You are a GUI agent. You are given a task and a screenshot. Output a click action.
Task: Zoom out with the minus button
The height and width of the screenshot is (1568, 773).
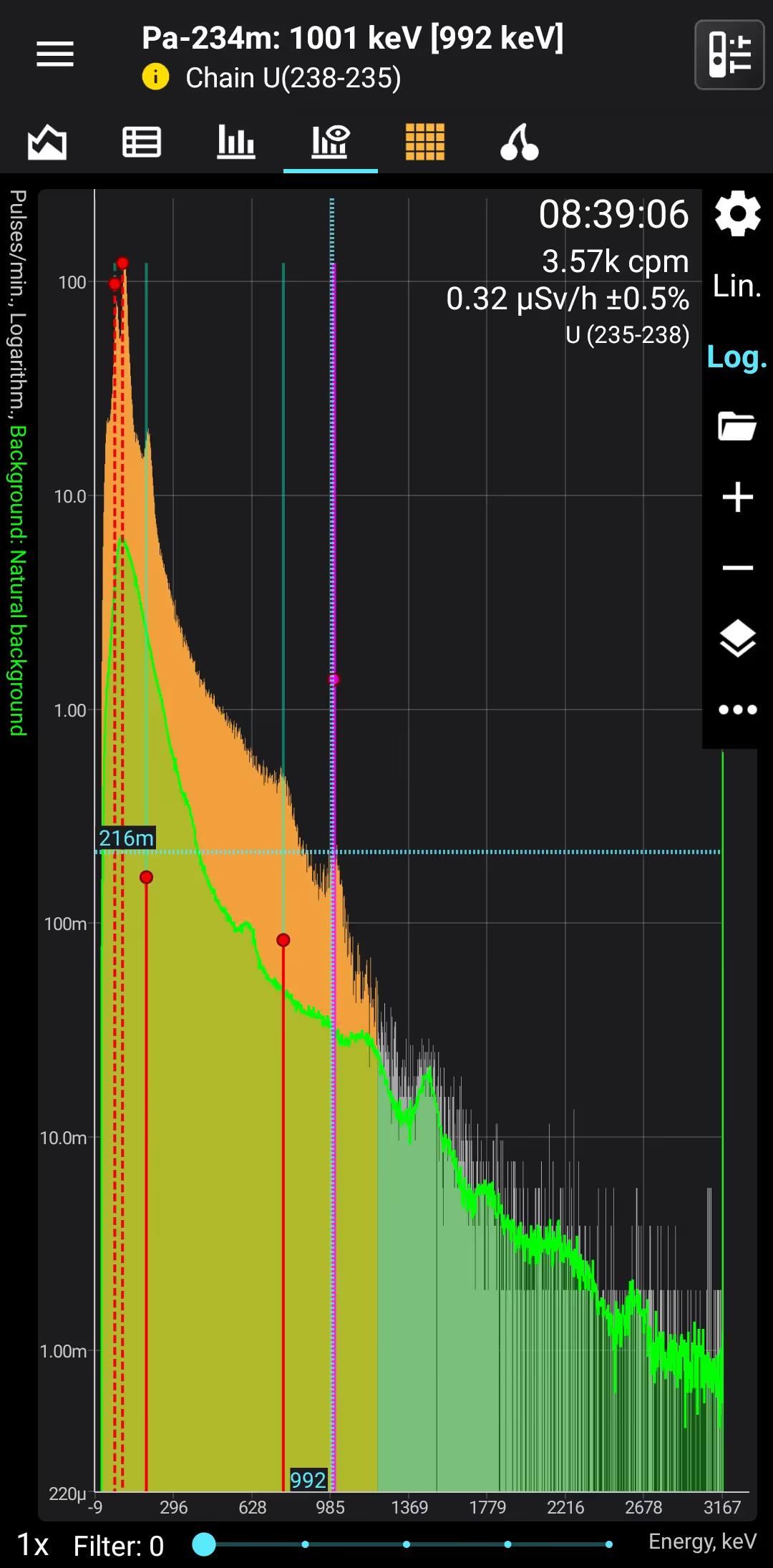[737, 568]
